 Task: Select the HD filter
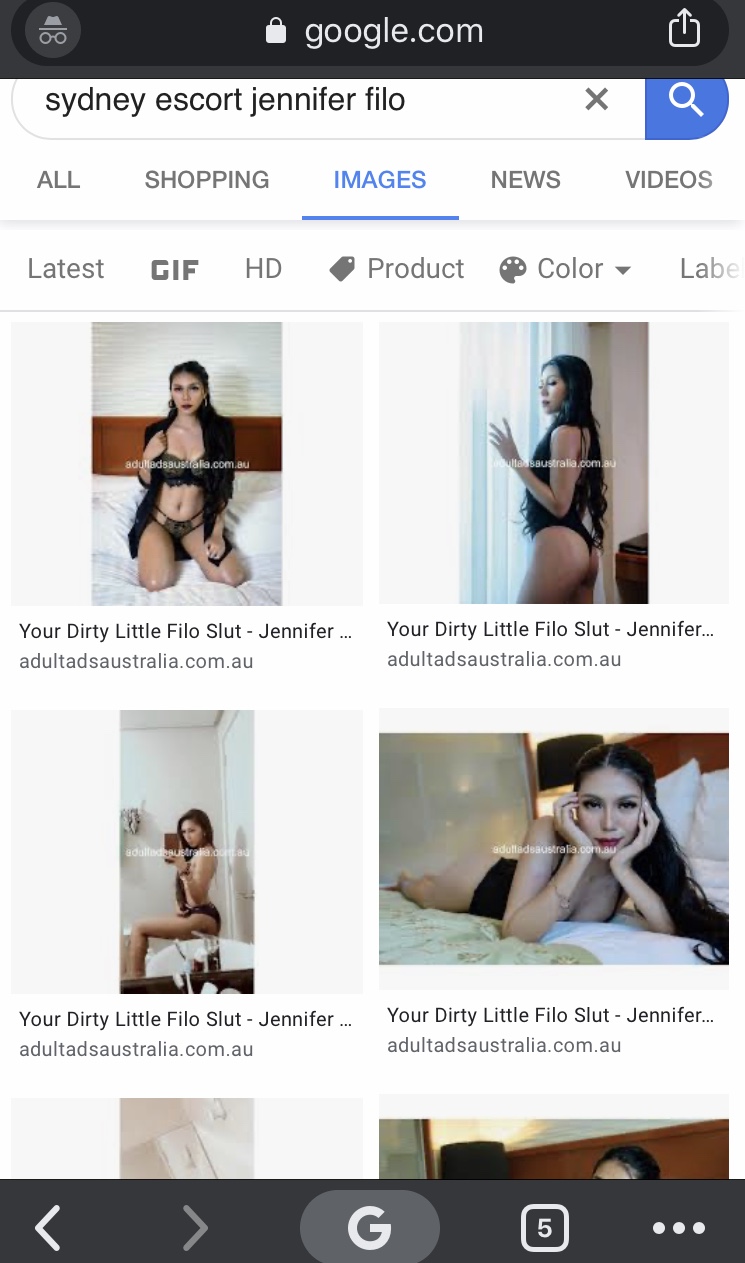(x=263, y=269)
